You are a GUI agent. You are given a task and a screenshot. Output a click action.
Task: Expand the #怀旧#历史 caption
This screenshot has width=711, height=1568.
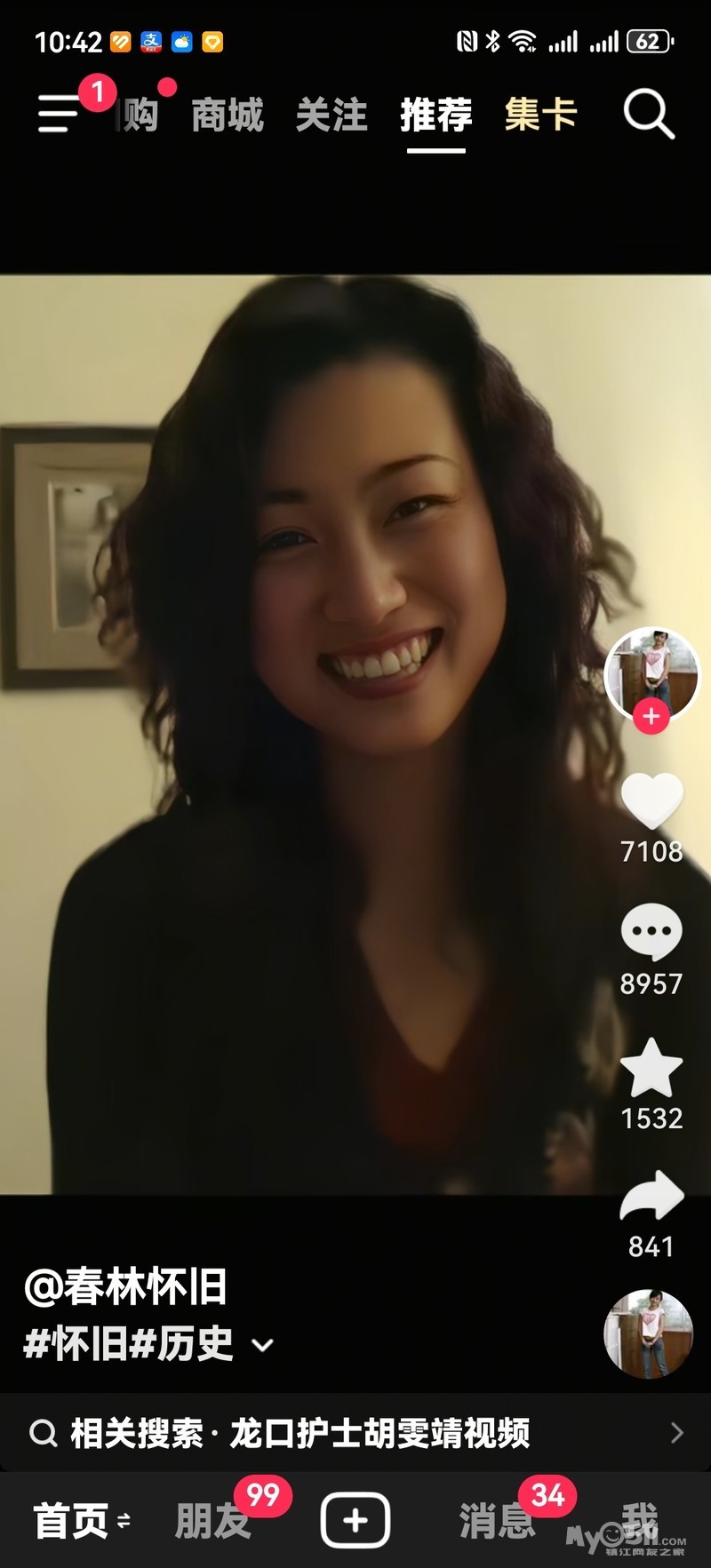click(263, 1345)
